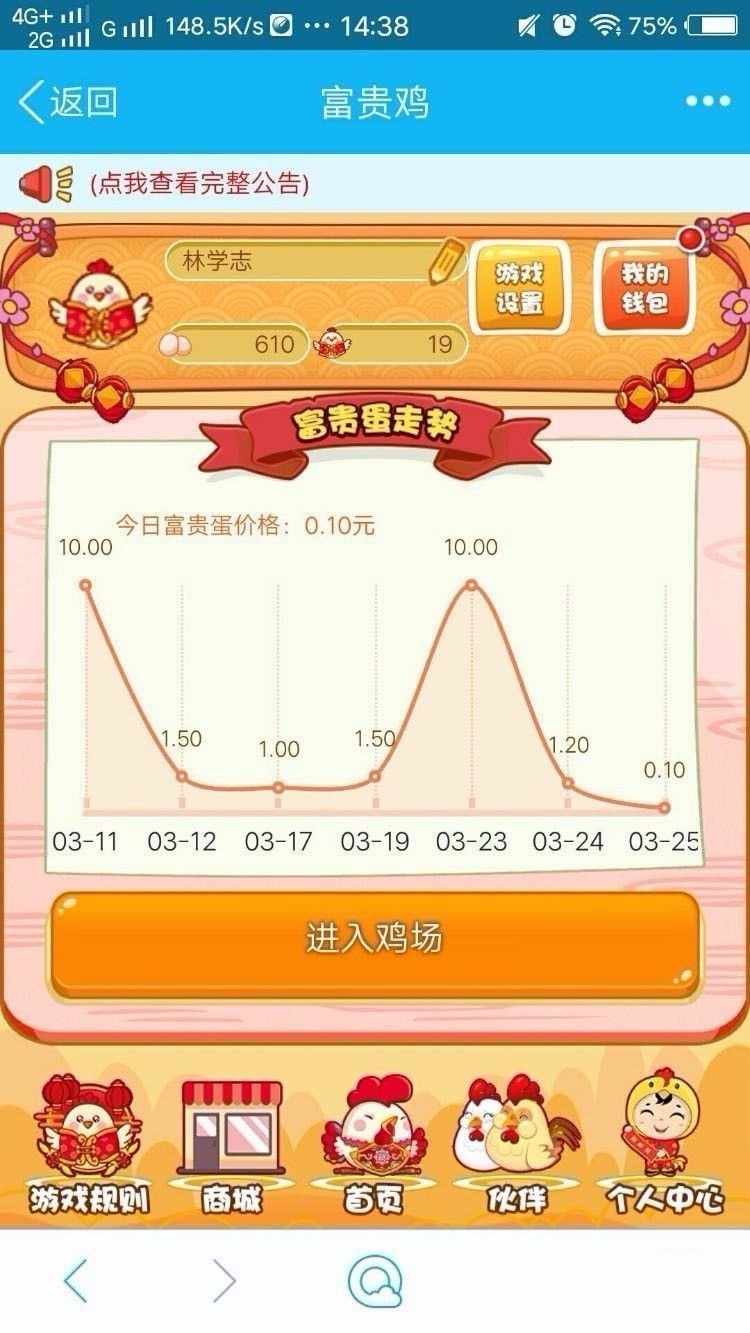The image size is (750, 1333).
Task: Edit nickname with the pencil icon
Action: pyautogui.click(x=447, y=261)
